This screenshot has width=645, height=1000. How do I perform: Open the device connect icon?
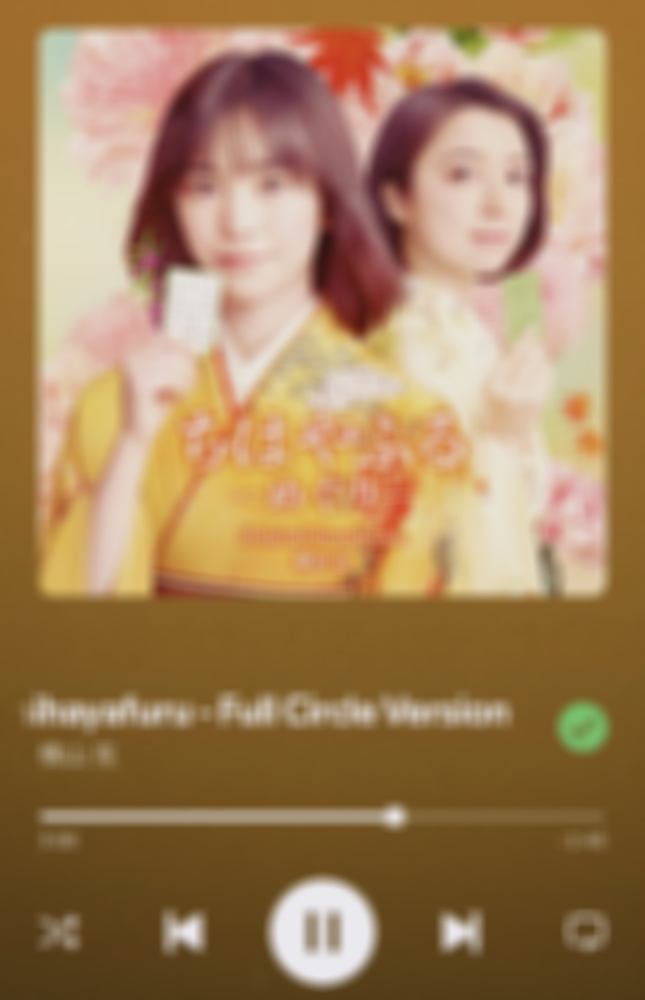pos(586,932)
